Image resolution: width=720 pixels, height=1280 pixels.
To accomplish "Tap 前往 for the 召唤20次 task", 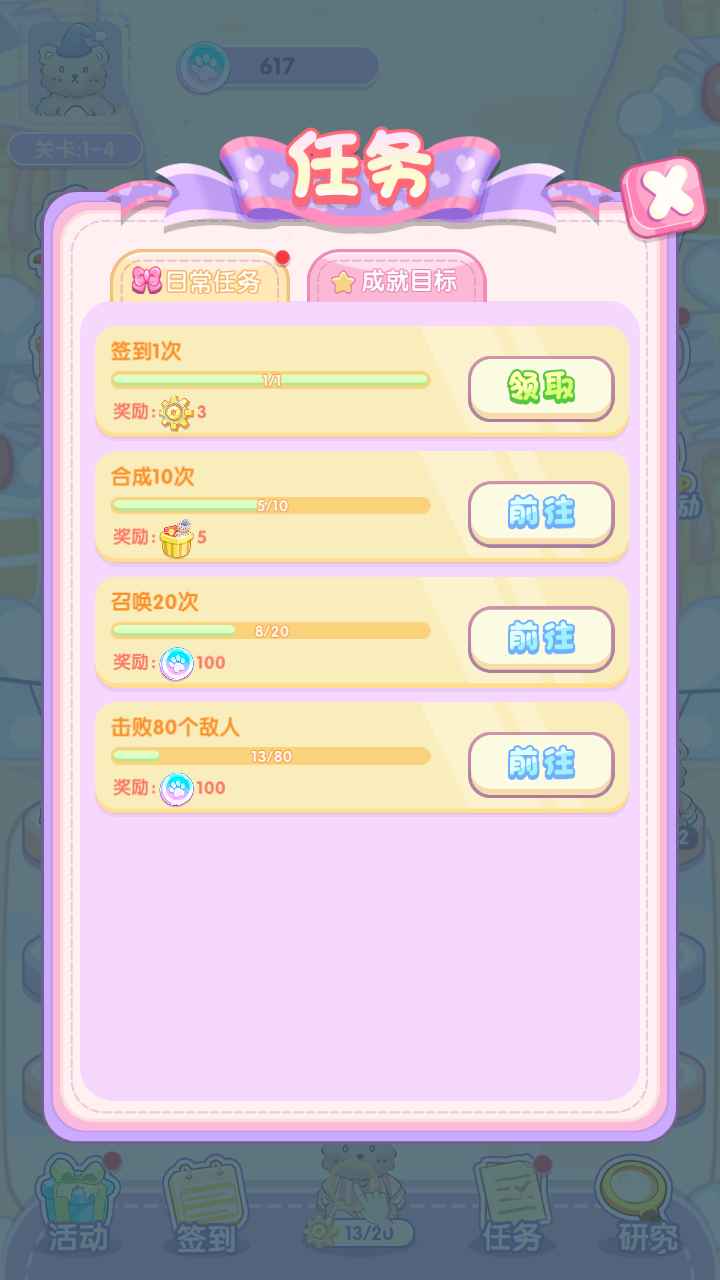I will tap(541, 638).
